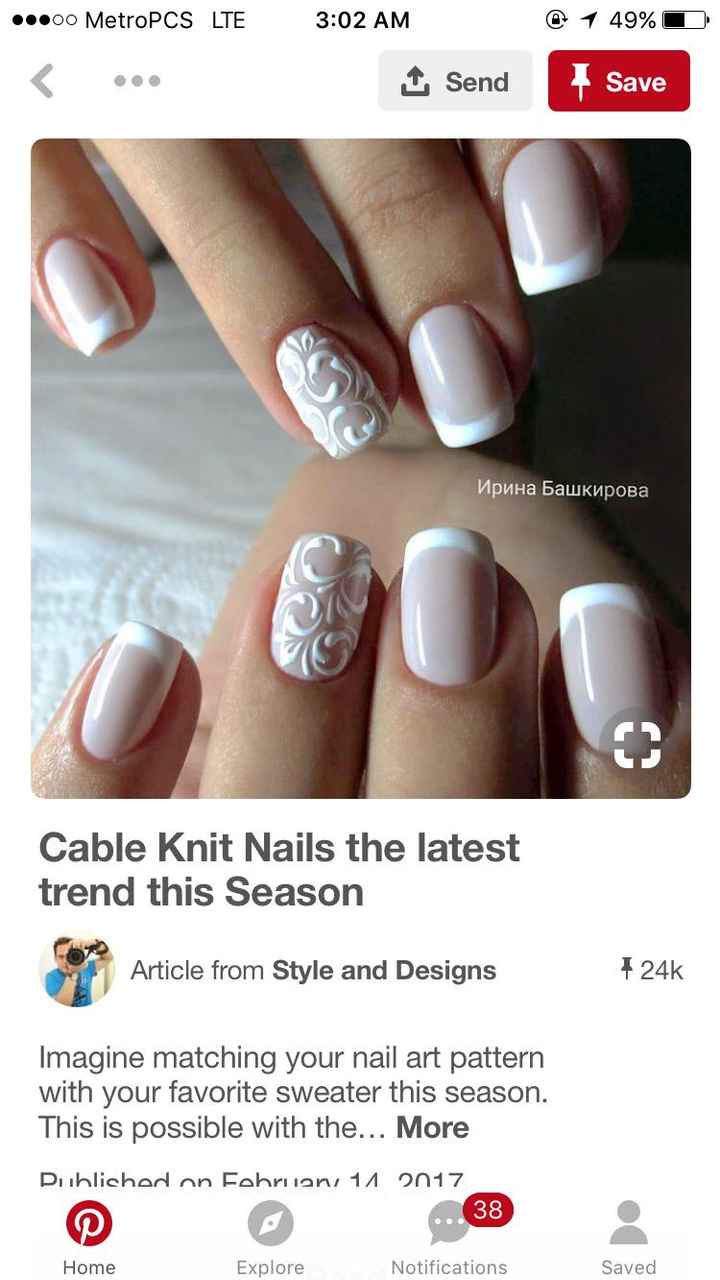Save this pin with the Save button
The width and height of the screenshot is (720, 1280).
tap(619, 82)
